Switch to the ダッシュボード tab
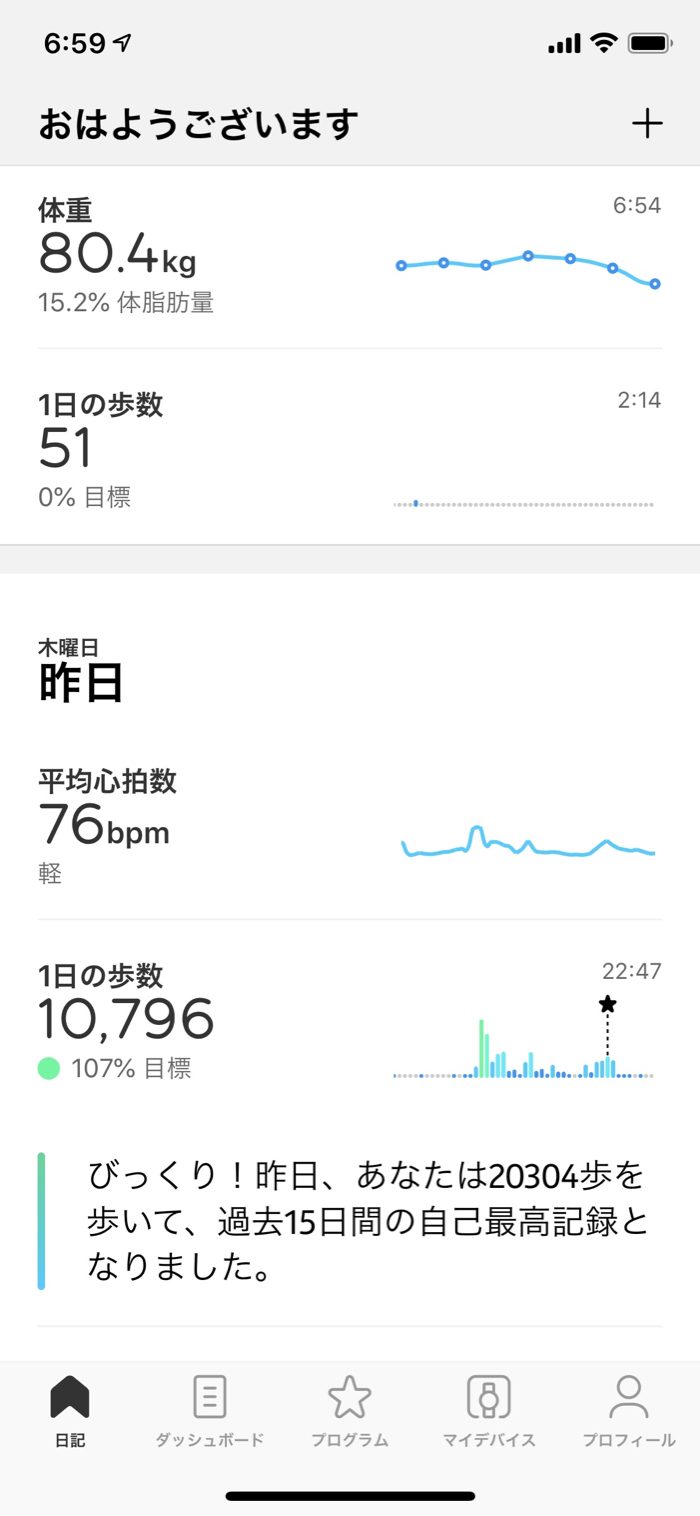The height and width of the screenshot is (1516, 700). (x=209, y=1412)
